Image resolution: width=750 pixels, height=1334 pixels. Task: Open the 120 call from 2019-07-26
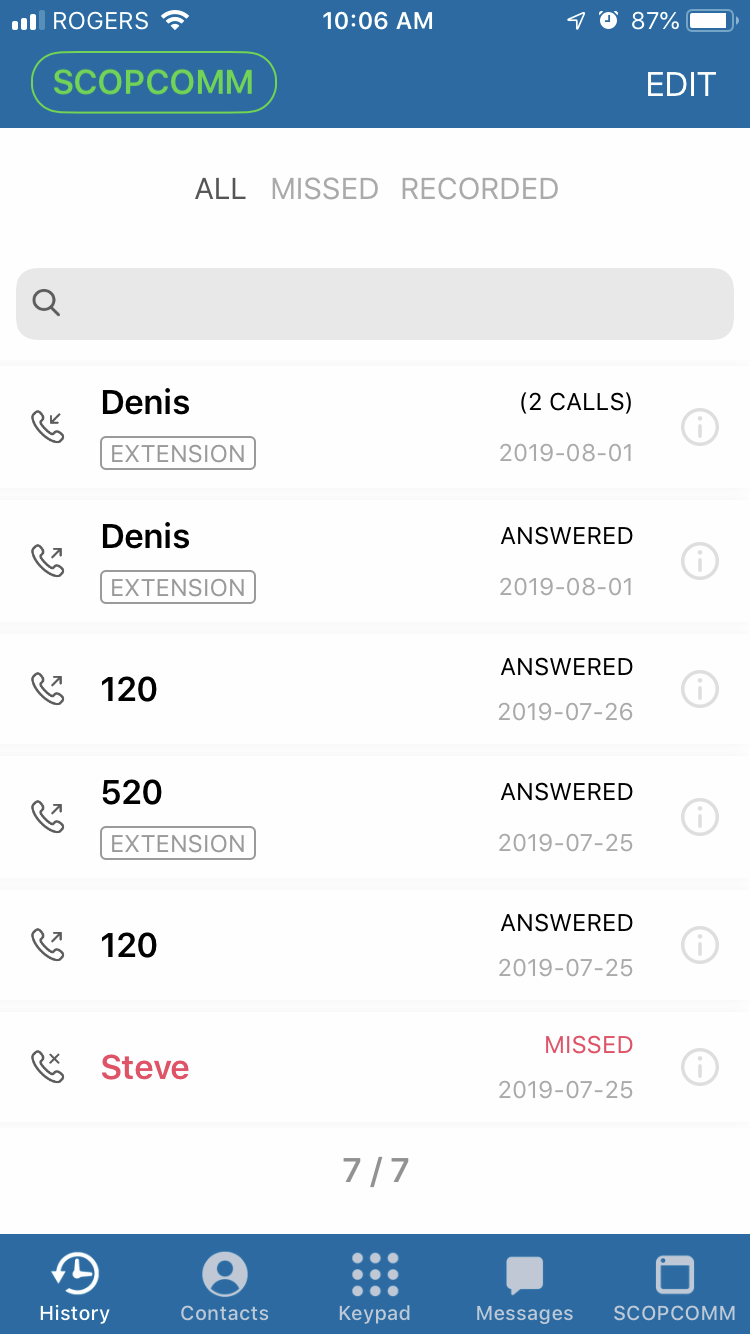375,689
